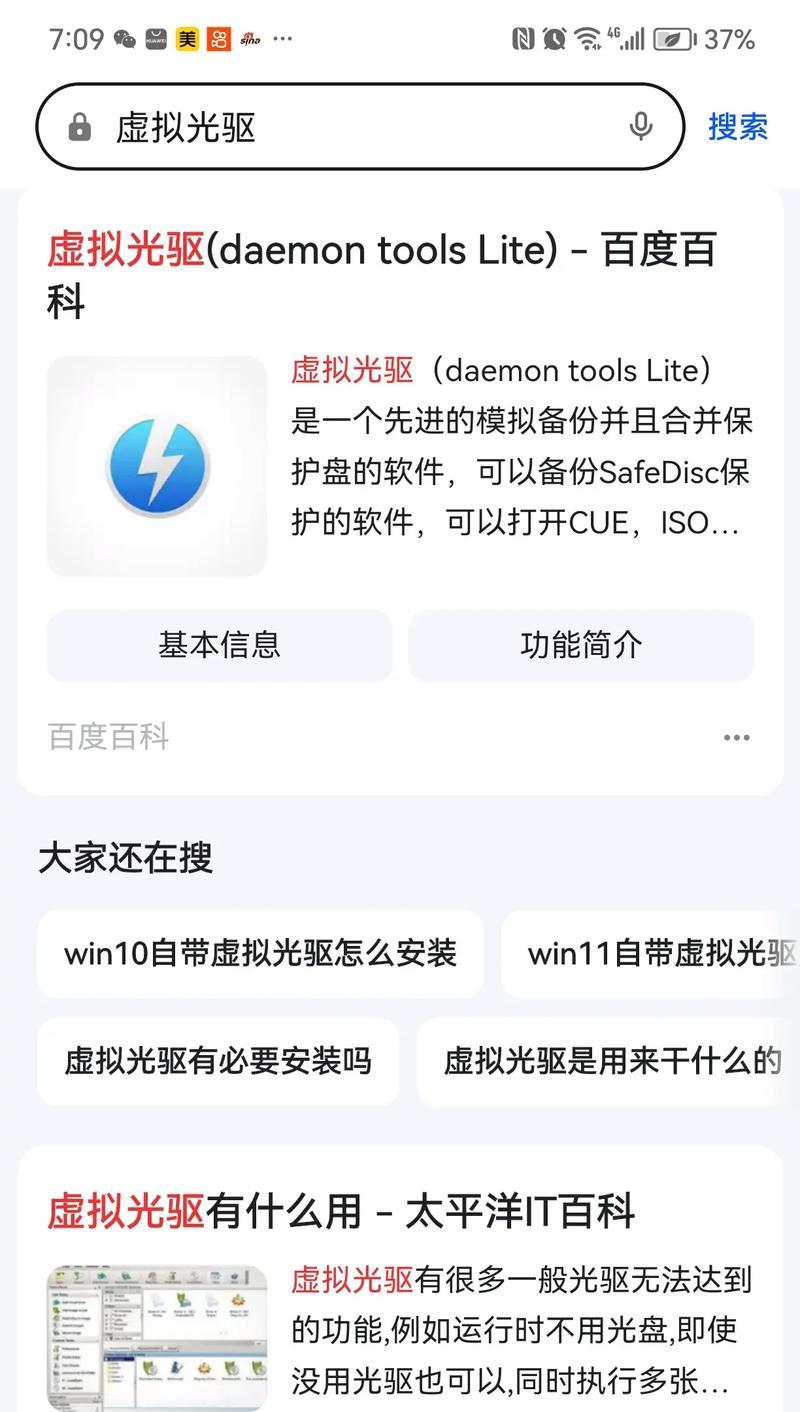Search win10自带虚拟光驱怎么安装 suggestion
Image resolution: width=800 pixels, height=1412 pixels.
(x=260, y=953)
